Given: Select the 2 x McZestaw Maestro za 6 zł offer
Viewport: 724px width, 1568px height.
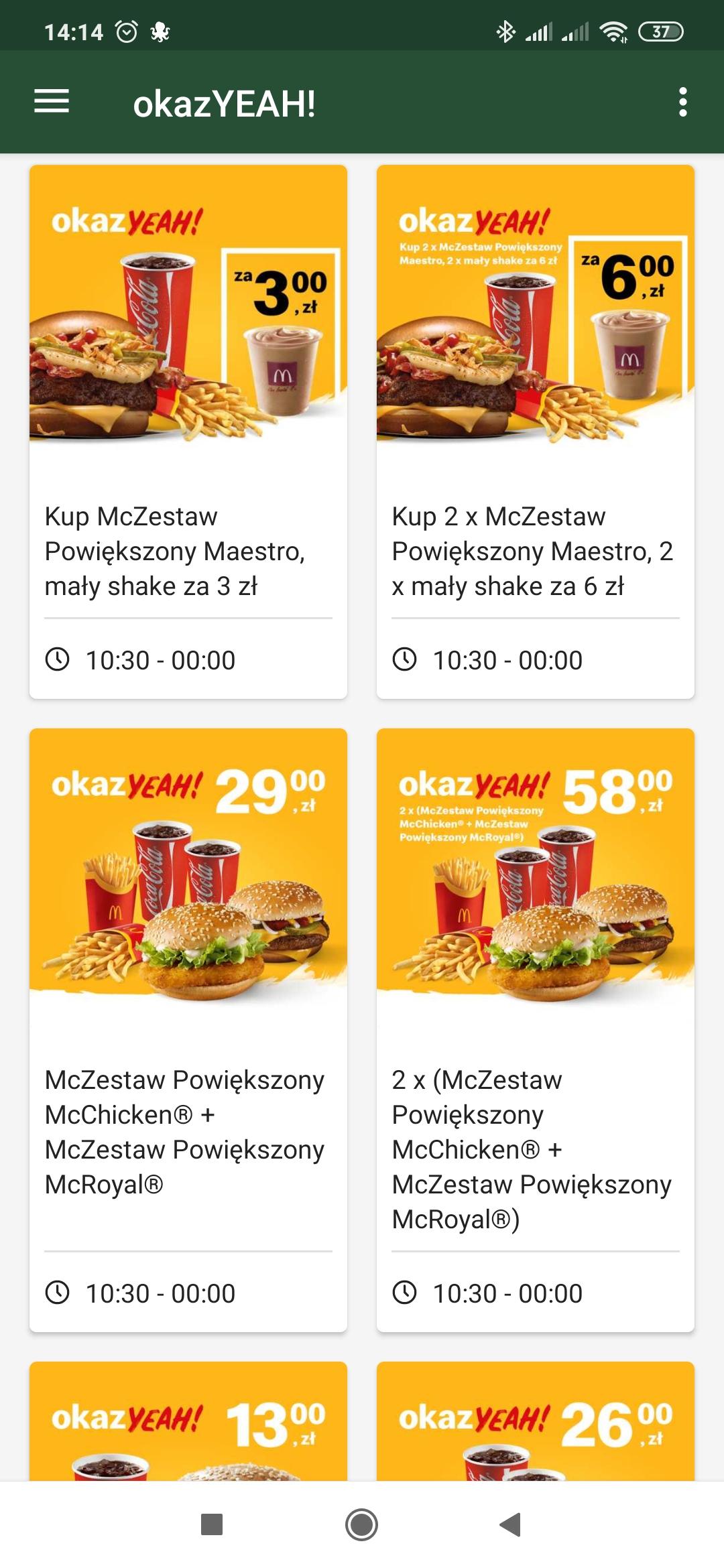Looking at the screenshot, I should [x=535, y=429].
